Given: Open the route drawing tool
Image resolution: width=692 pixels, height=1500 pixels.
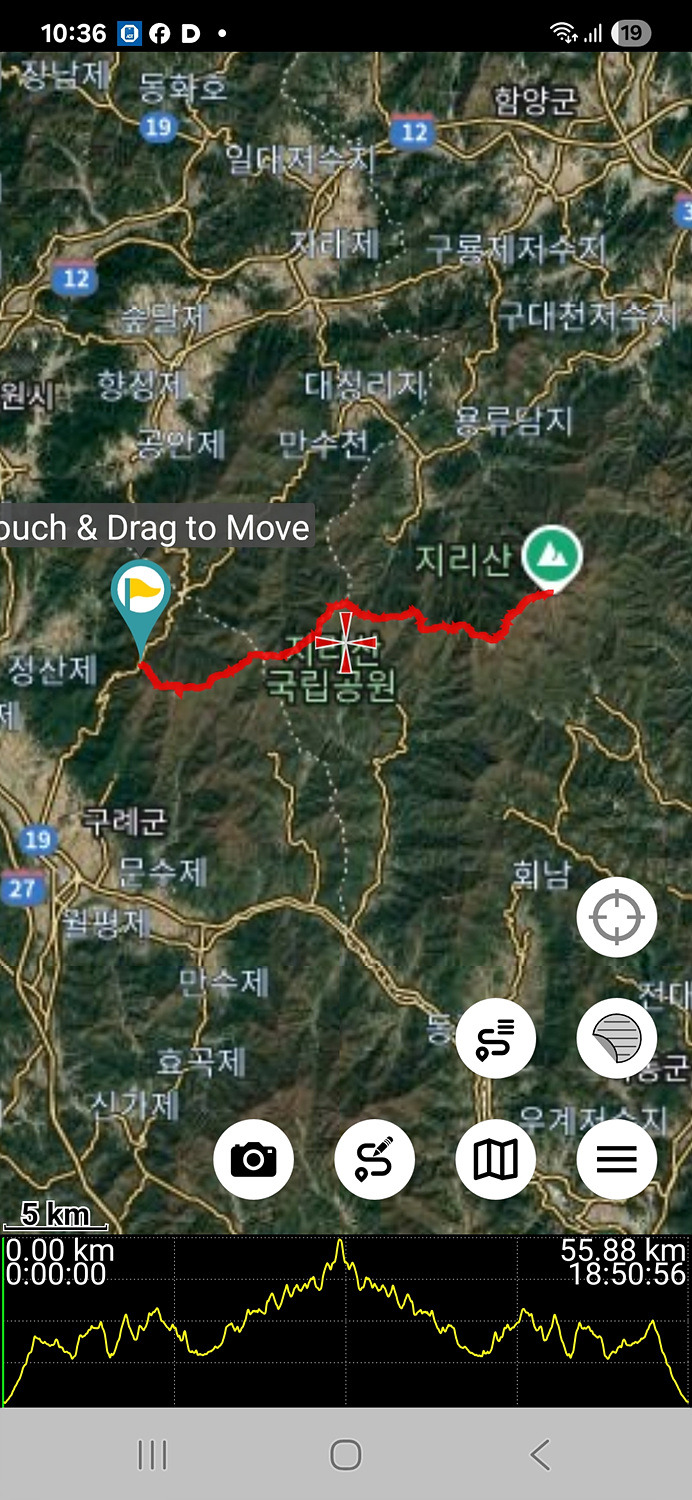Looking at the screenshot, I should tap(374, 1159).
